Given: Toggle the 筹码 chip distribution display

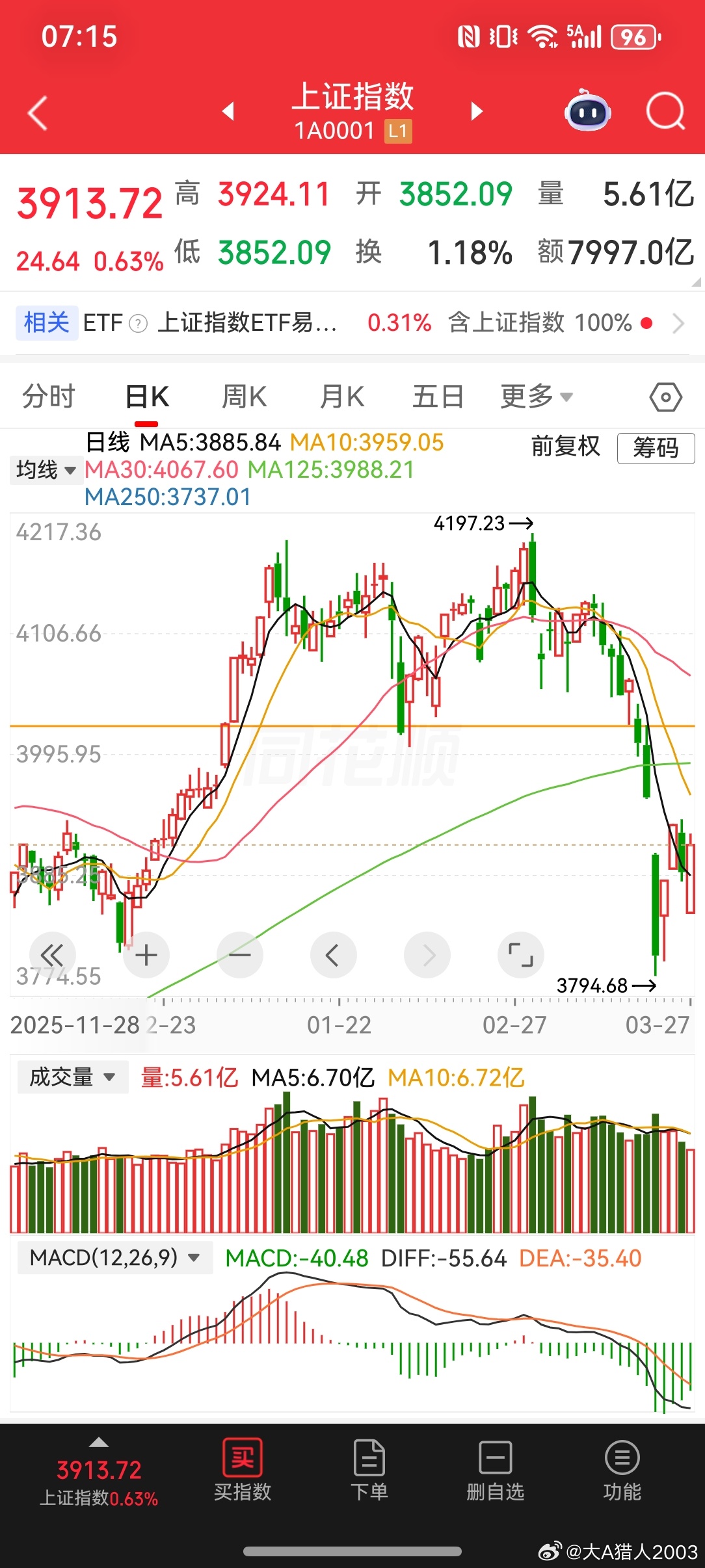Looking at the screenshot, I should click(x=655, y=448).
